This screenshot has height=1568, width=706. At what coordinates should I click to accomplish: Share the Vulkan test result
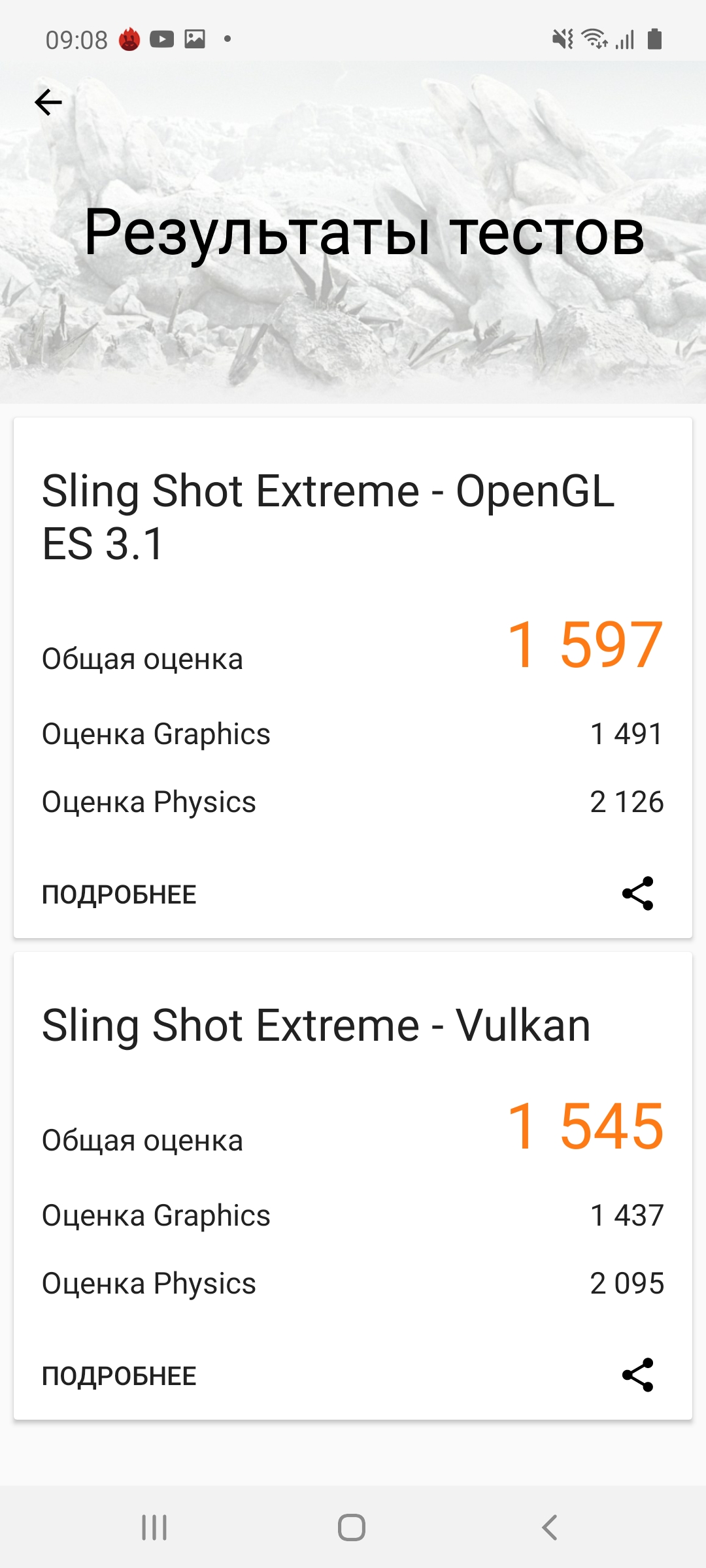click(637, 1375)
